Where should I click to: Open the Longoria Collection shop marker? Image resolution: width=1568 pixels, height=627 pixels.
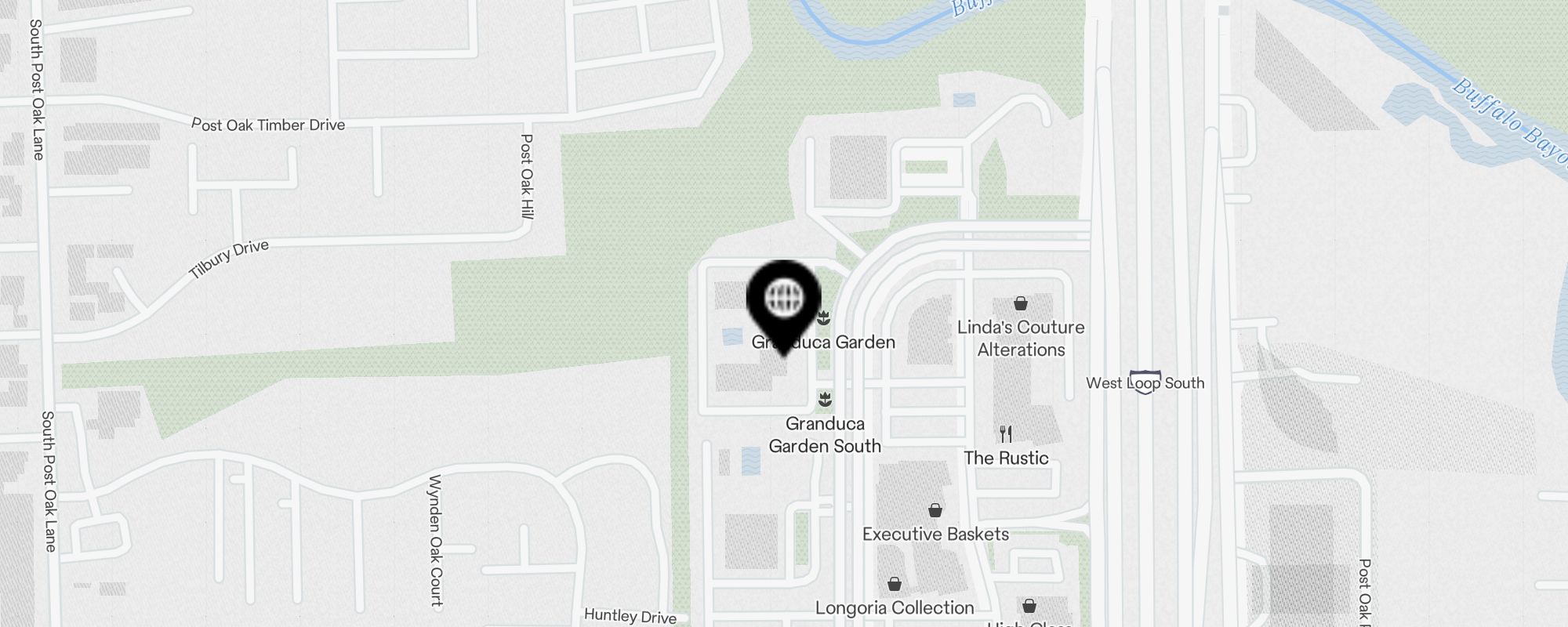[x=894, y=585]
